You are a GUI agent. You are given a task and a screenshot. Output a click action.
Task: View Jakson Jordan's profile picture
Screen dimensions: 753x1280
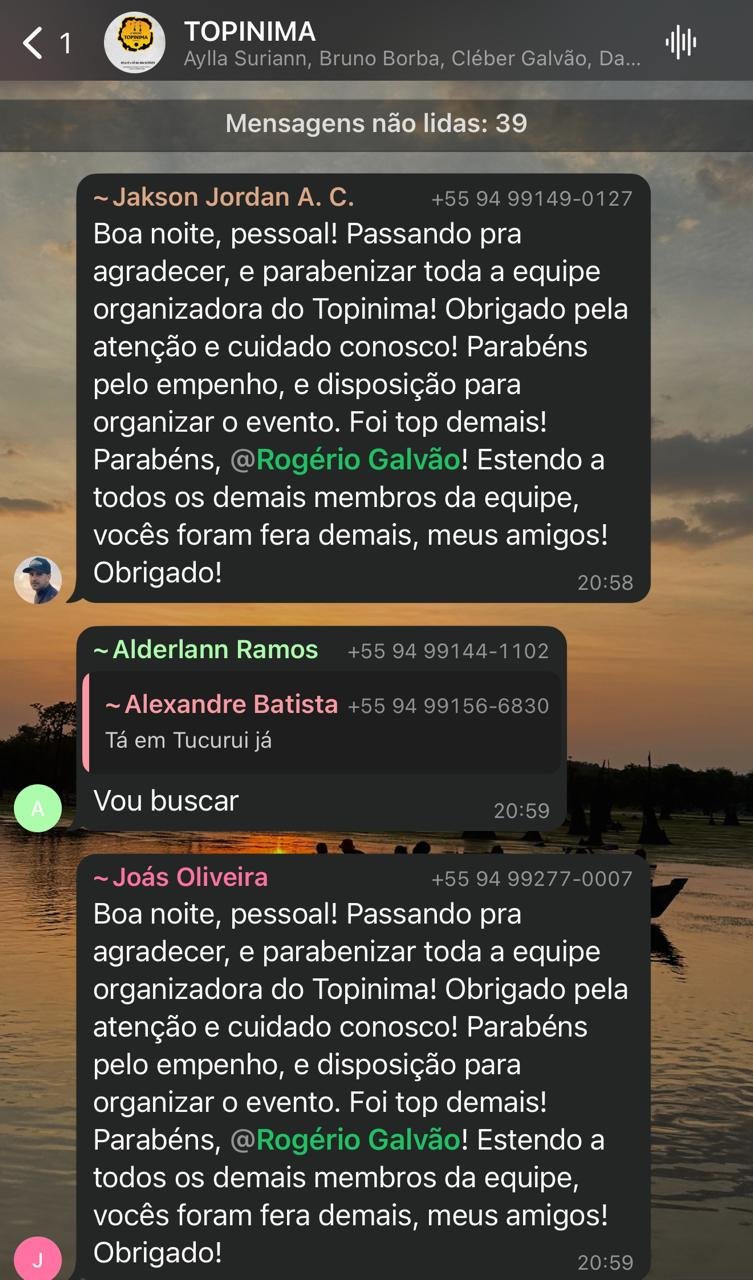point(38,580)
